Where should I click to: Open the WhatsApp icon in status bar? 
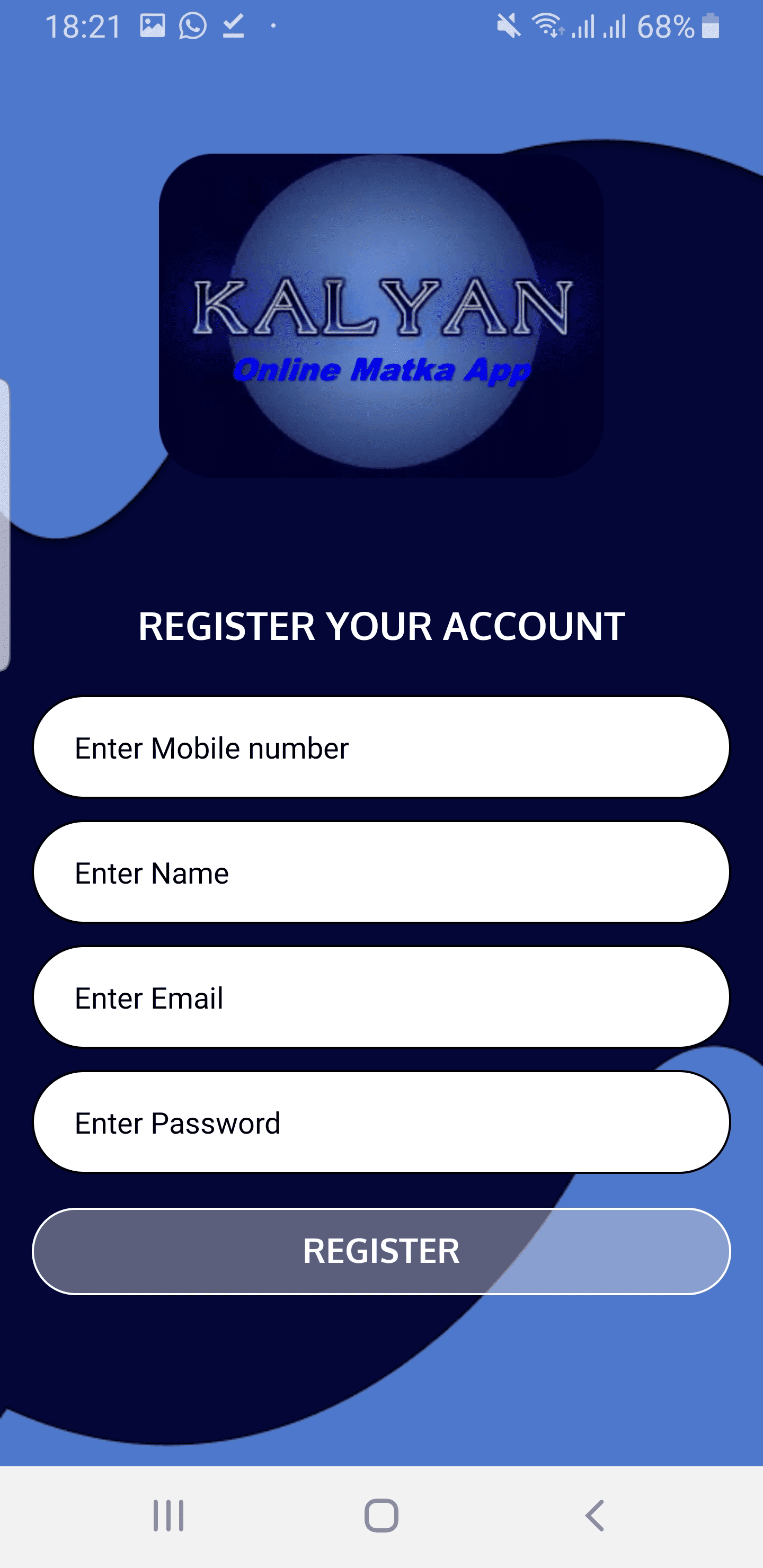[192, 25]
